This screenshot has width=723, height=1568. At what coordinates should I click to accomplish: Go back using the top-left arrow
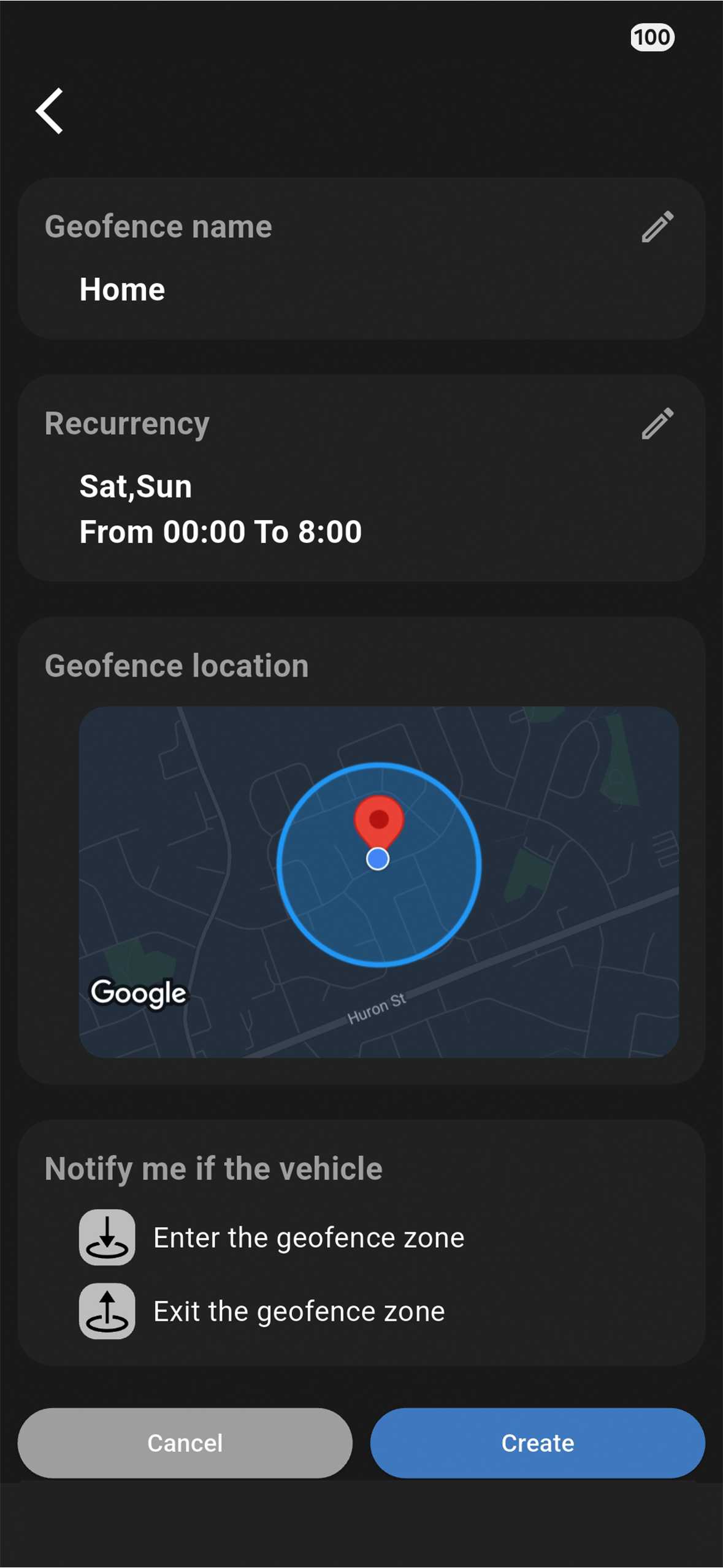point(49,110)
